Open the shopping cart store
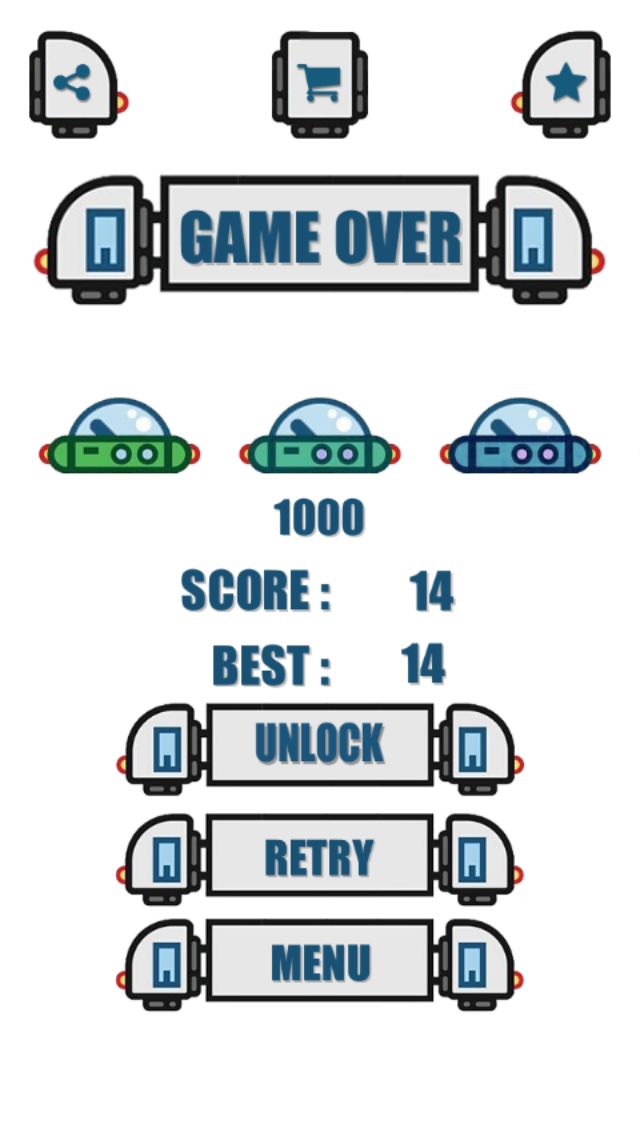Viewport: 640px width, 1136px height. (319, 83)
